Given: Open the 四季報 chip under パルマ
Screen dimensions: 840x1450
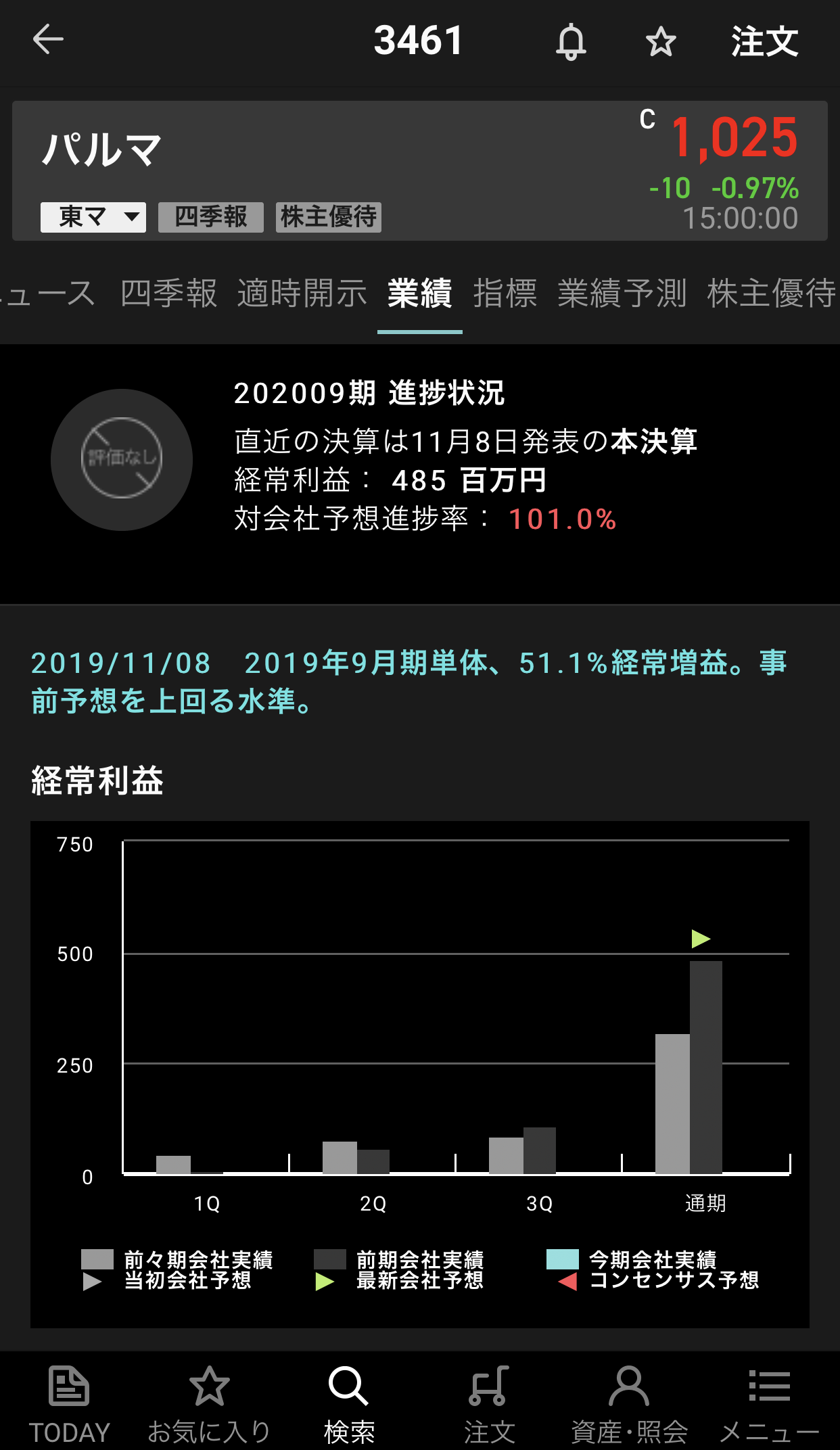Looking at the screenshot, I should coord(210,217).
